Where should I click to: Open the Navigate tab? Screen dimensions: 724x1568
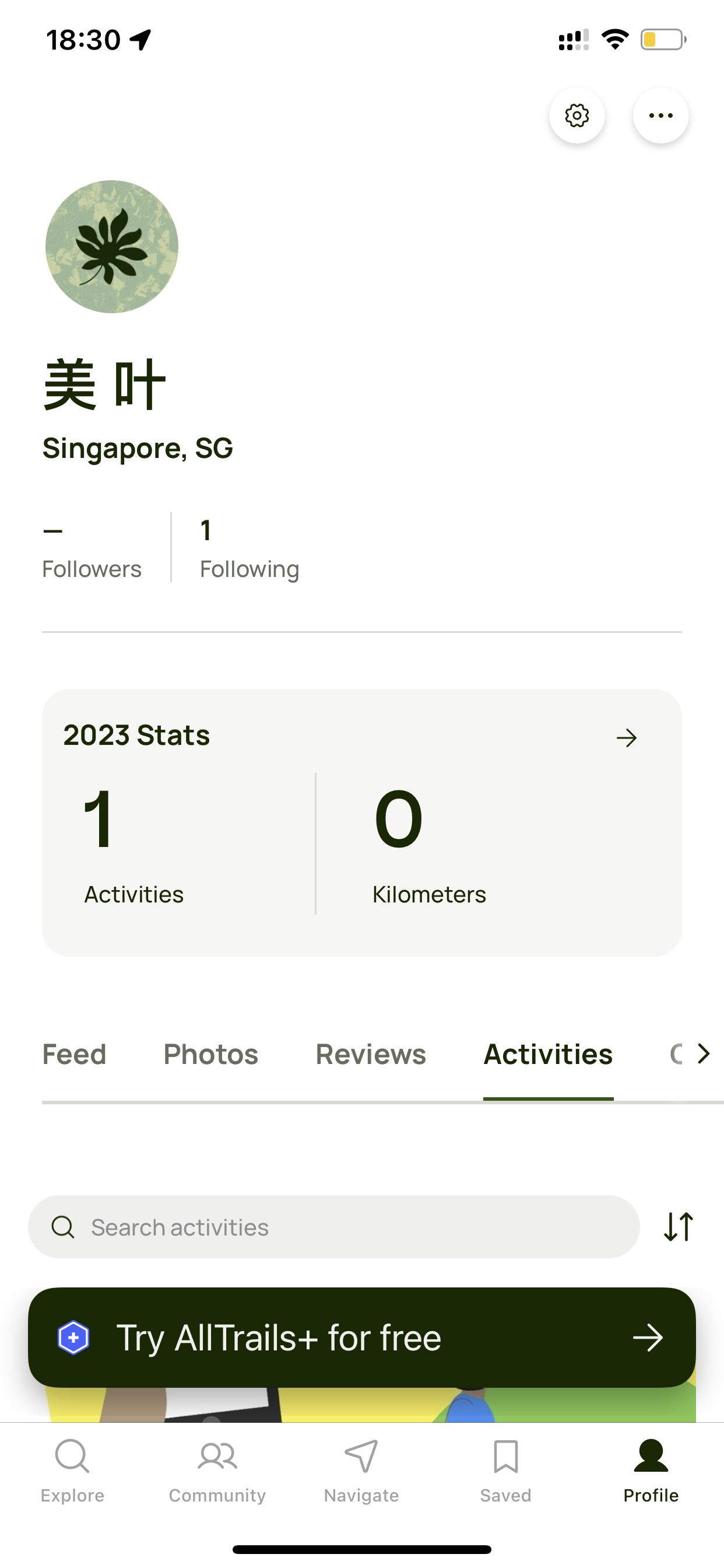[361, 1471]
